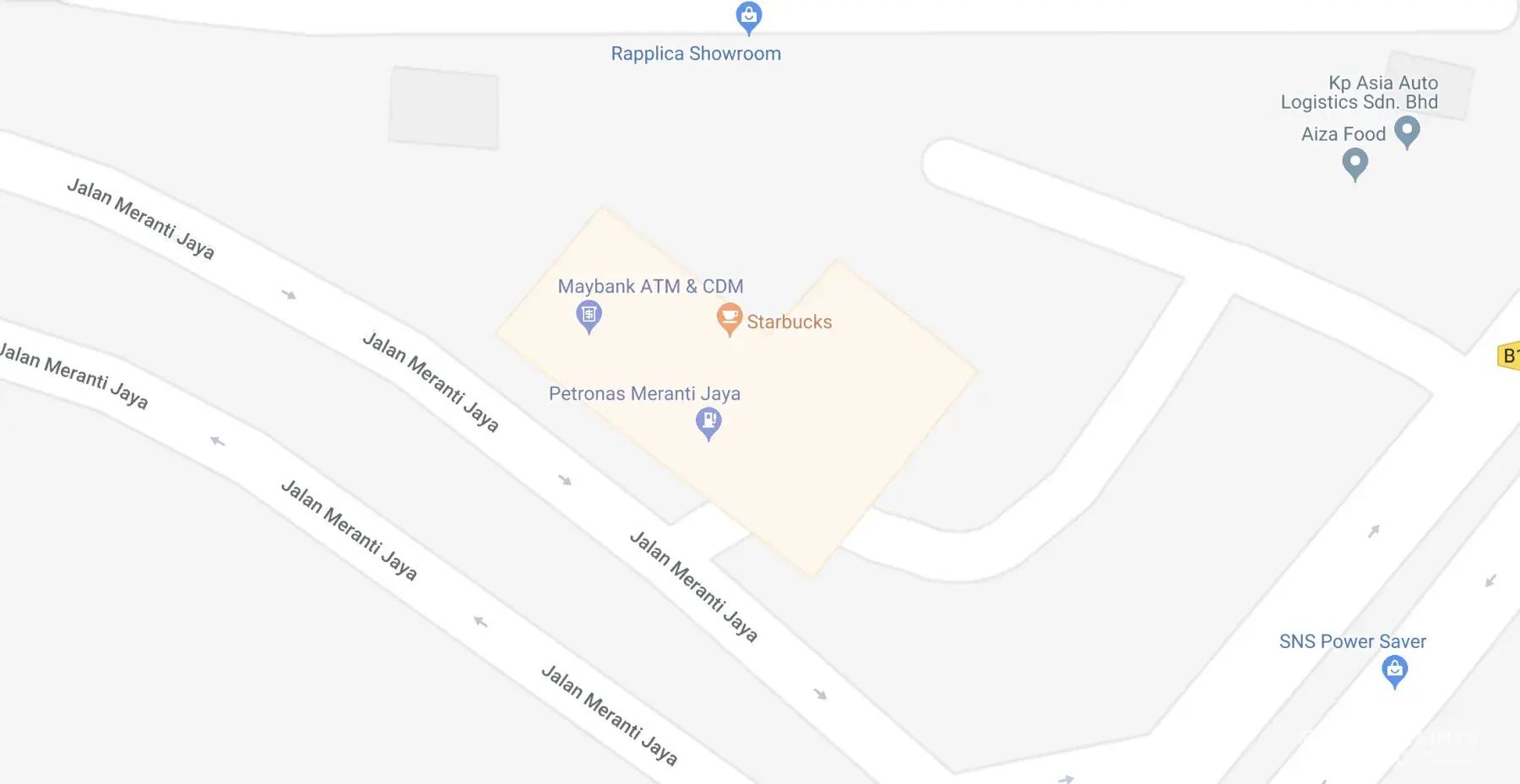Open the Rapplica Showroom pin
This screenshot has width=1520, height=784.
pyautogui.click(x=748, y=17)
